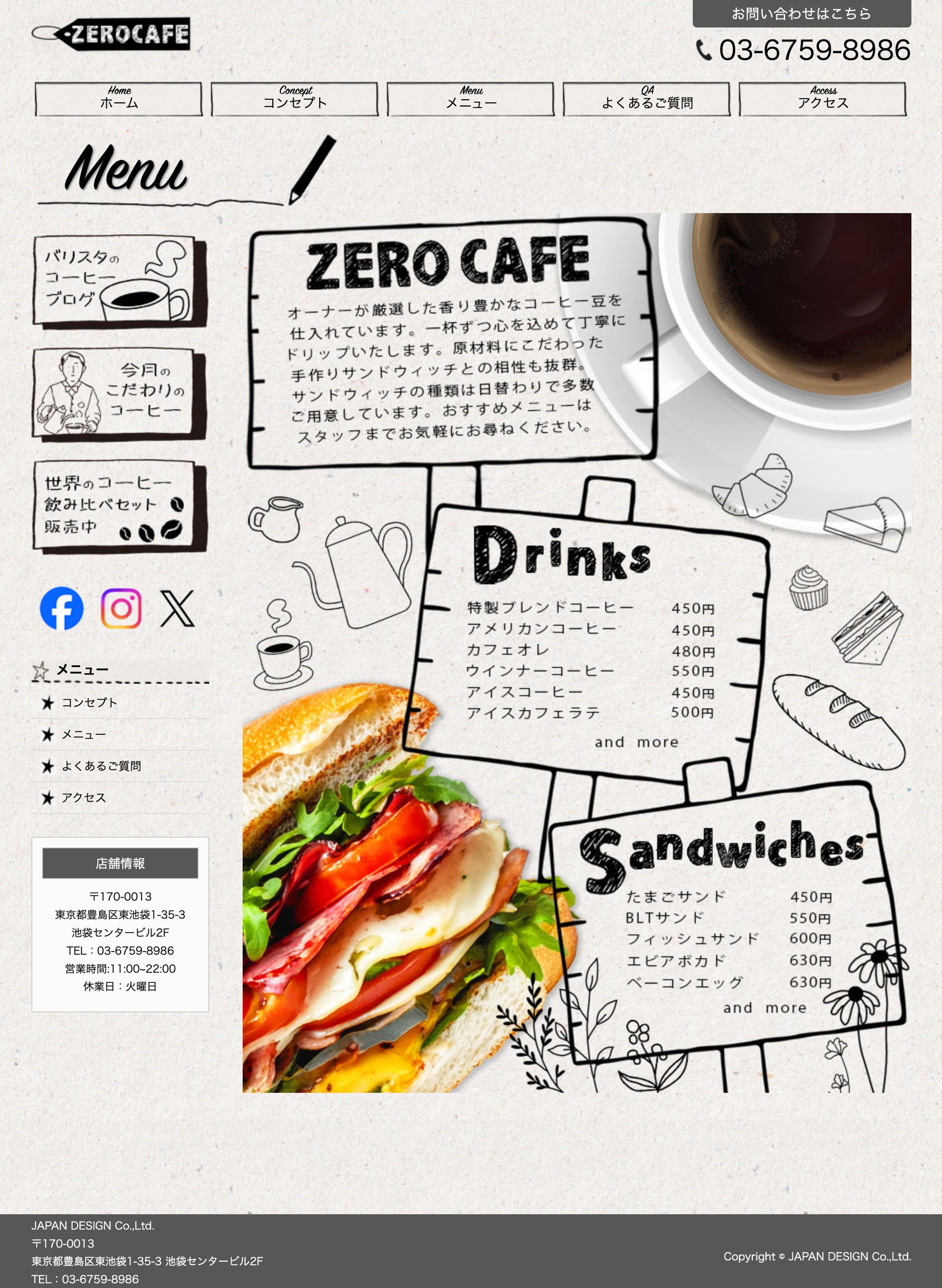The image size is (942, 1288).
Task: Open the Facebook page icon
Action: click(62, 608)
